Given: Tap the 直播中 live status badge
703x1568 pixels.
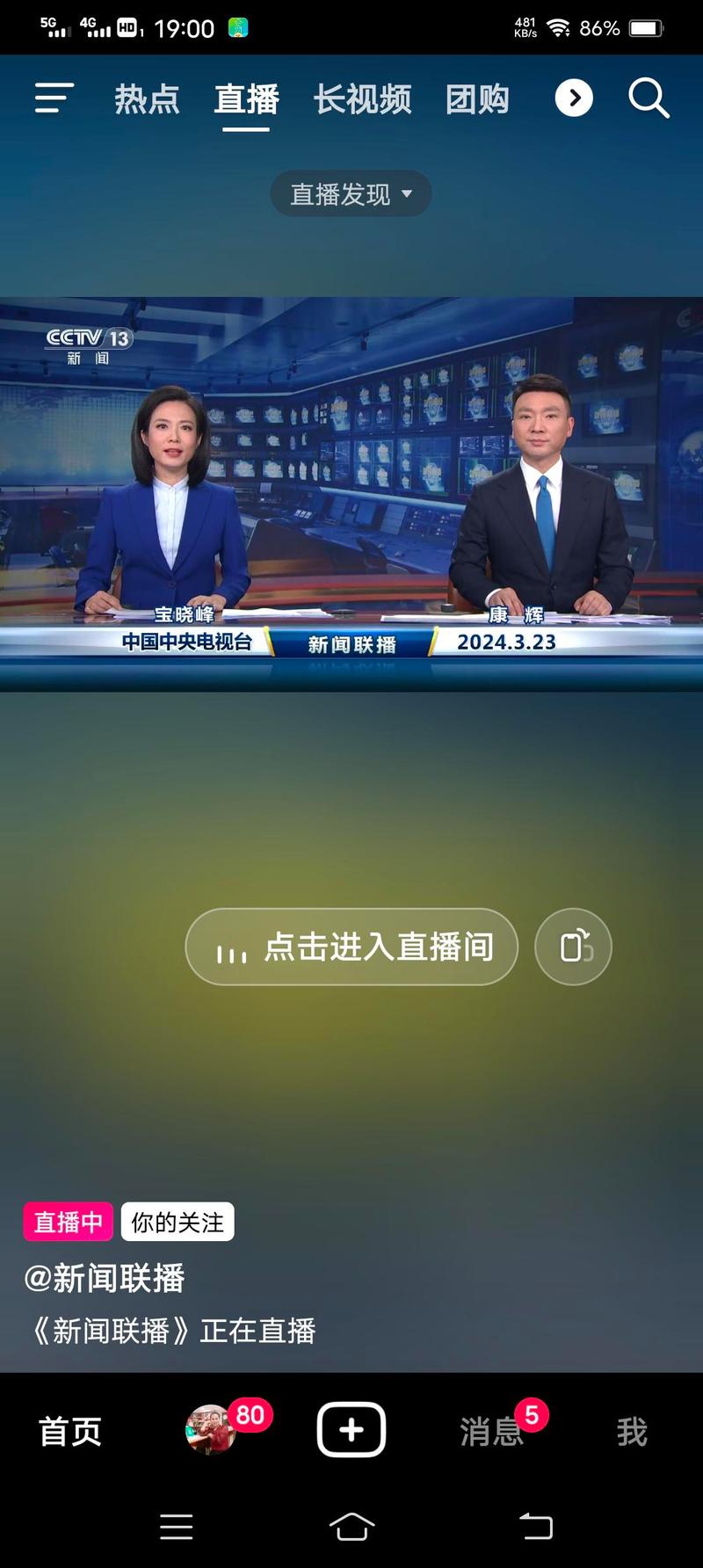Looking at the screenshot, I should point(68,1222).
